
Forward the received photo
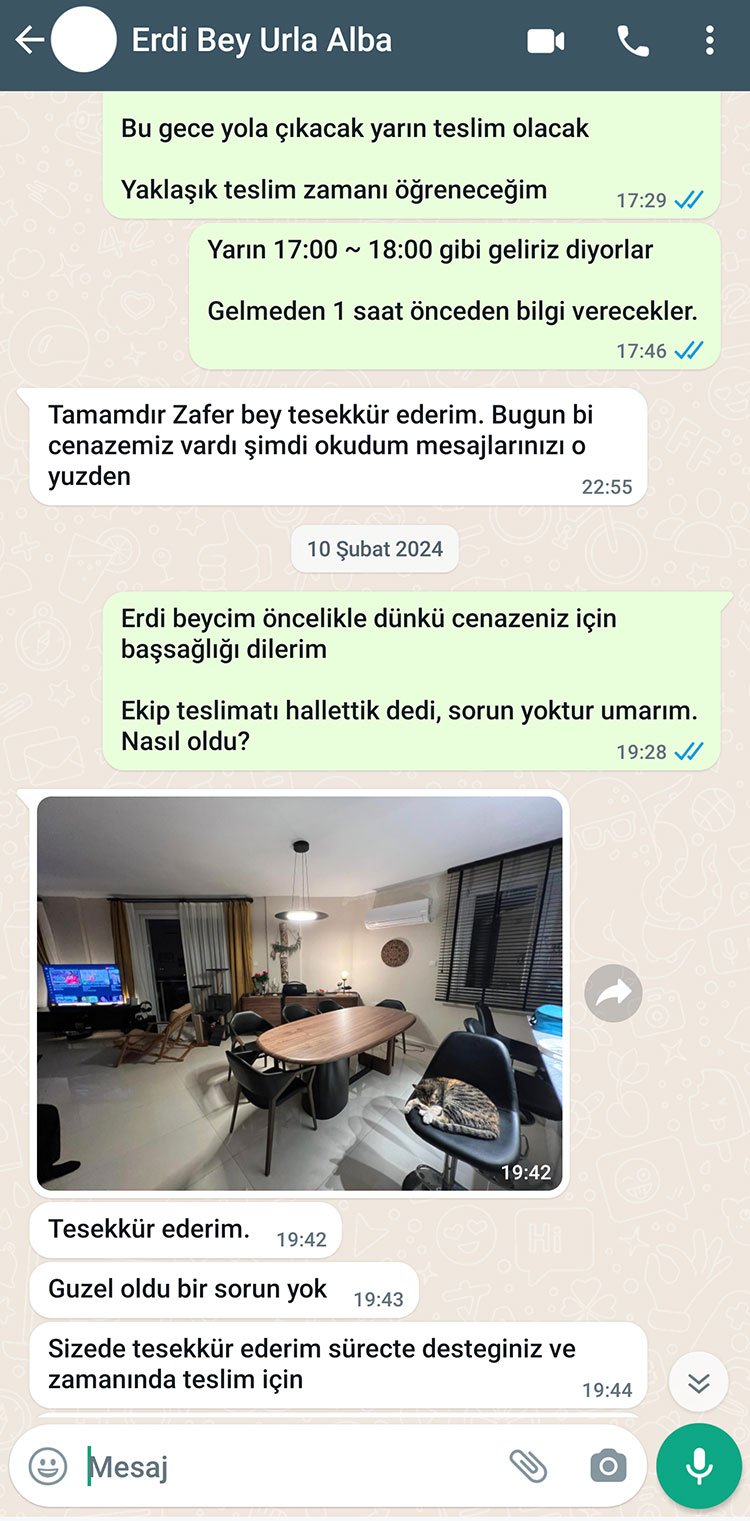[x=613, y=993]
